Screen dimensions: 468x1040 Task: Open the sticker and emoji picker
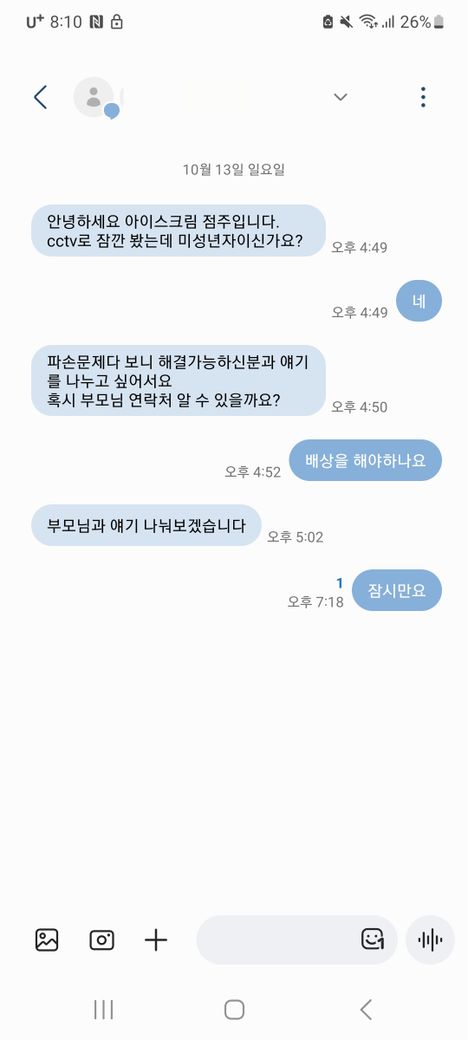tap(373, 939)
